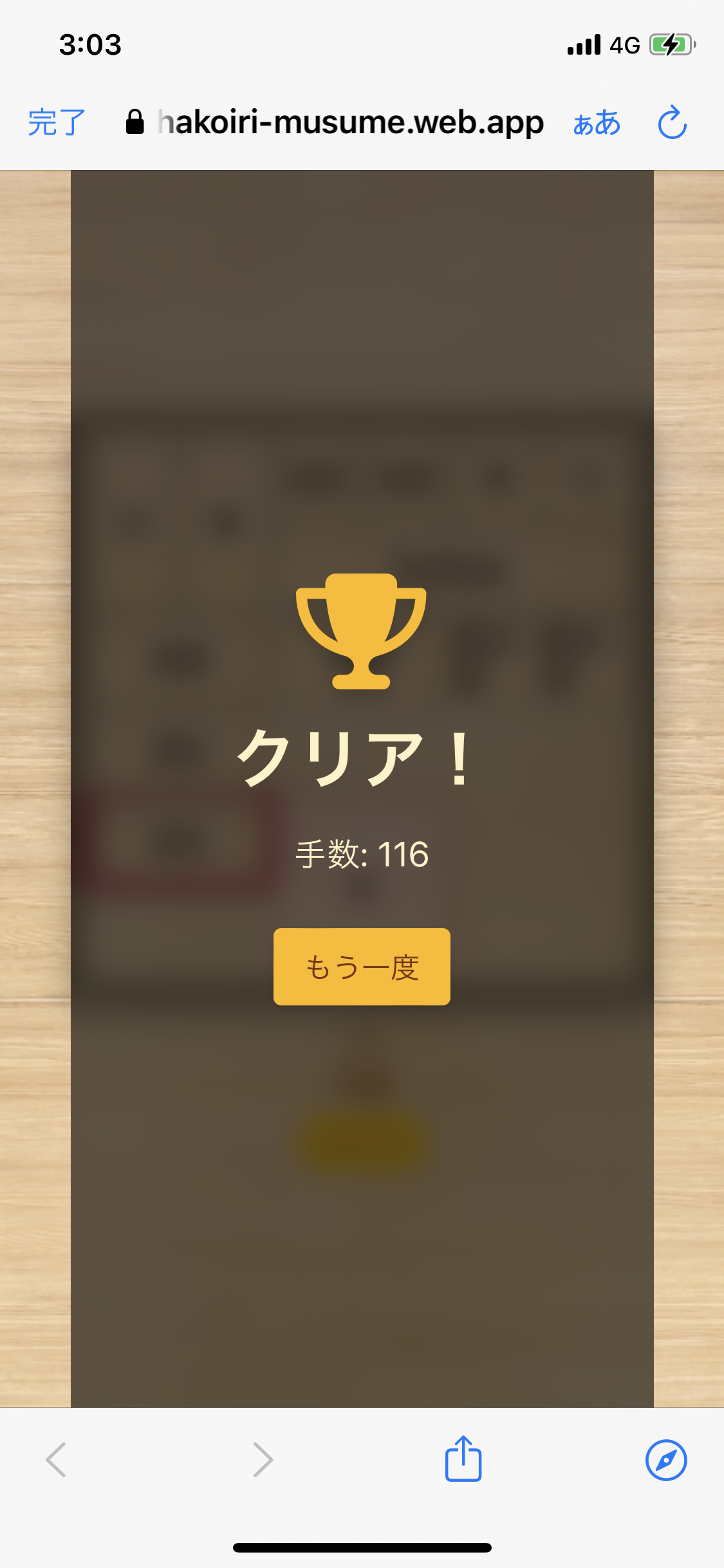Open the share sheet

pyautogui.click(x=463, y=1458)
